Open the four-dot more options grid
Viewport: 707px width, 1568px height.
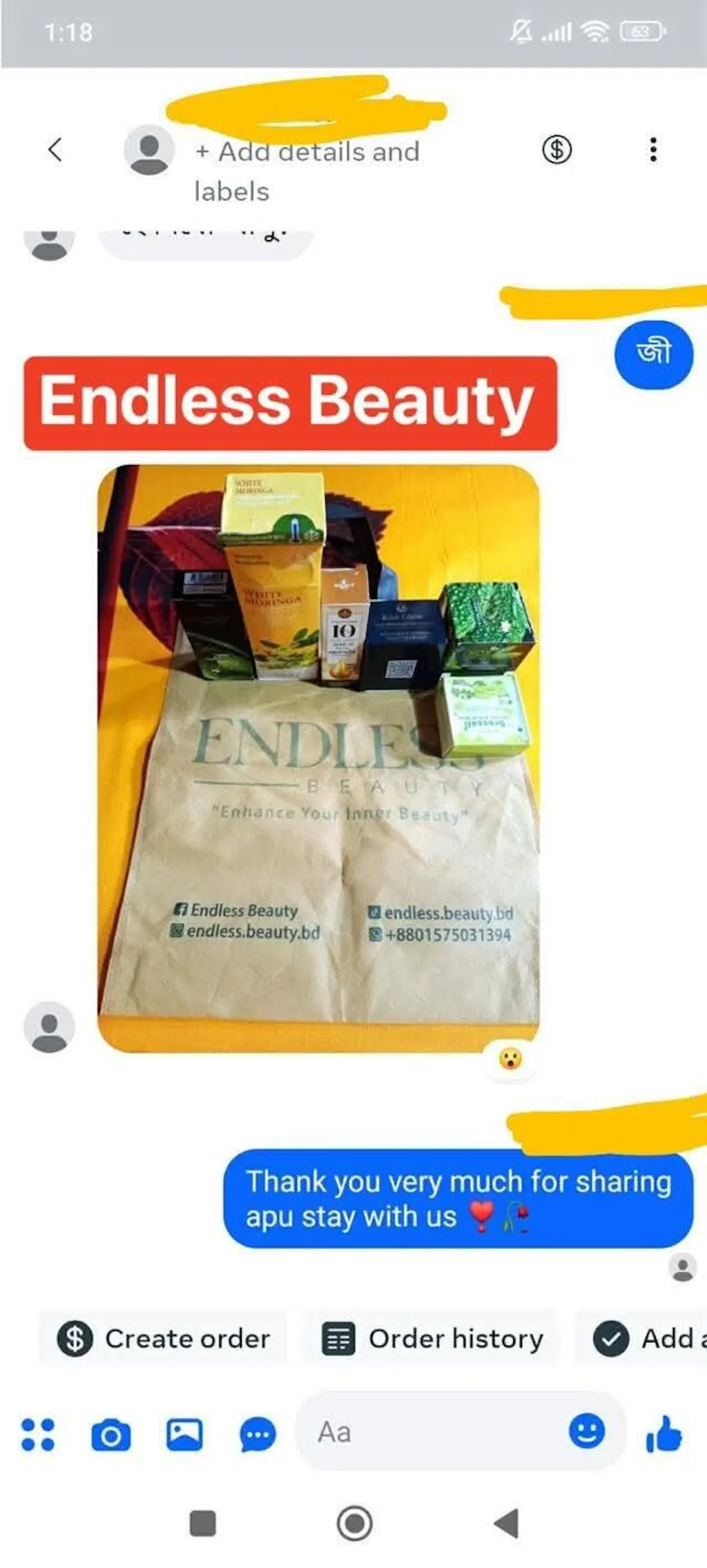38,1434
